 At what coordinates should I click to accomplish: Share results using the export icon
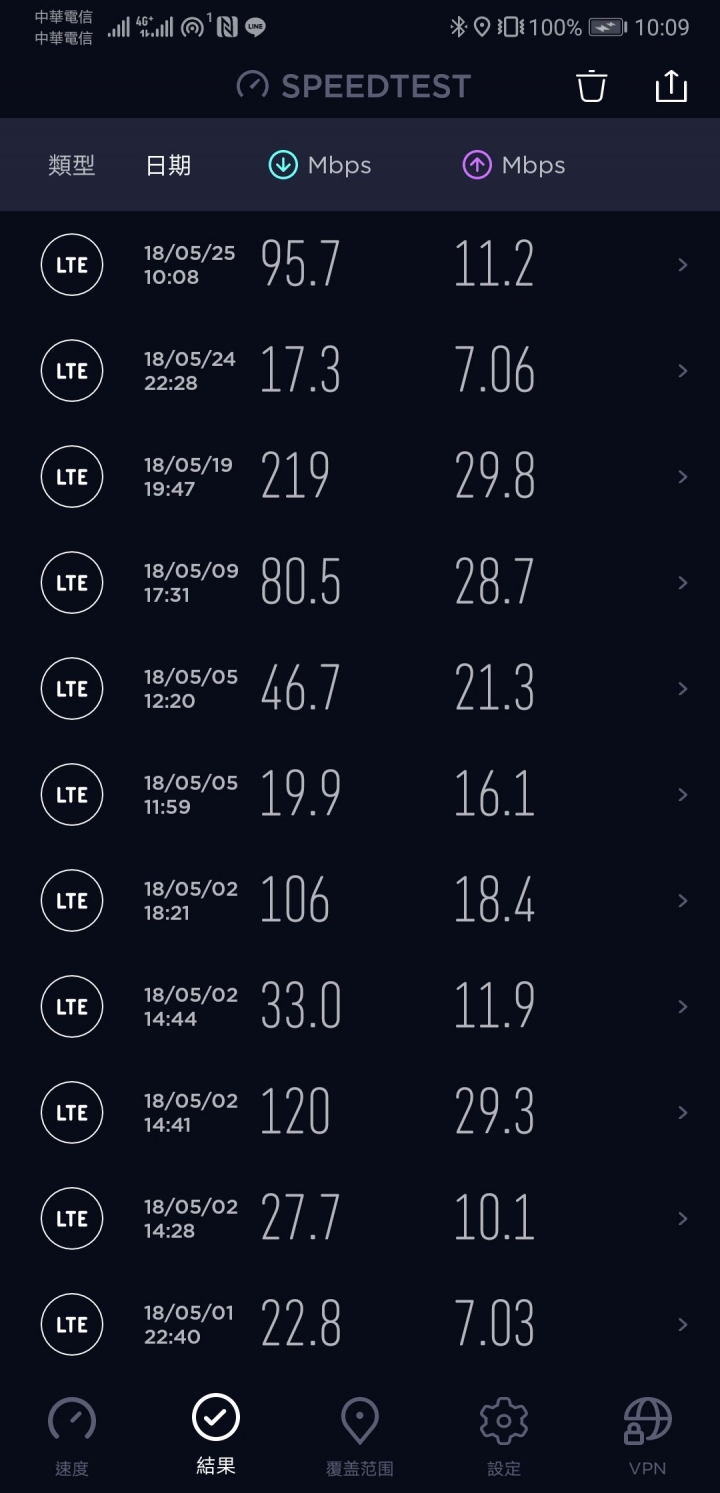pos(671,86)
